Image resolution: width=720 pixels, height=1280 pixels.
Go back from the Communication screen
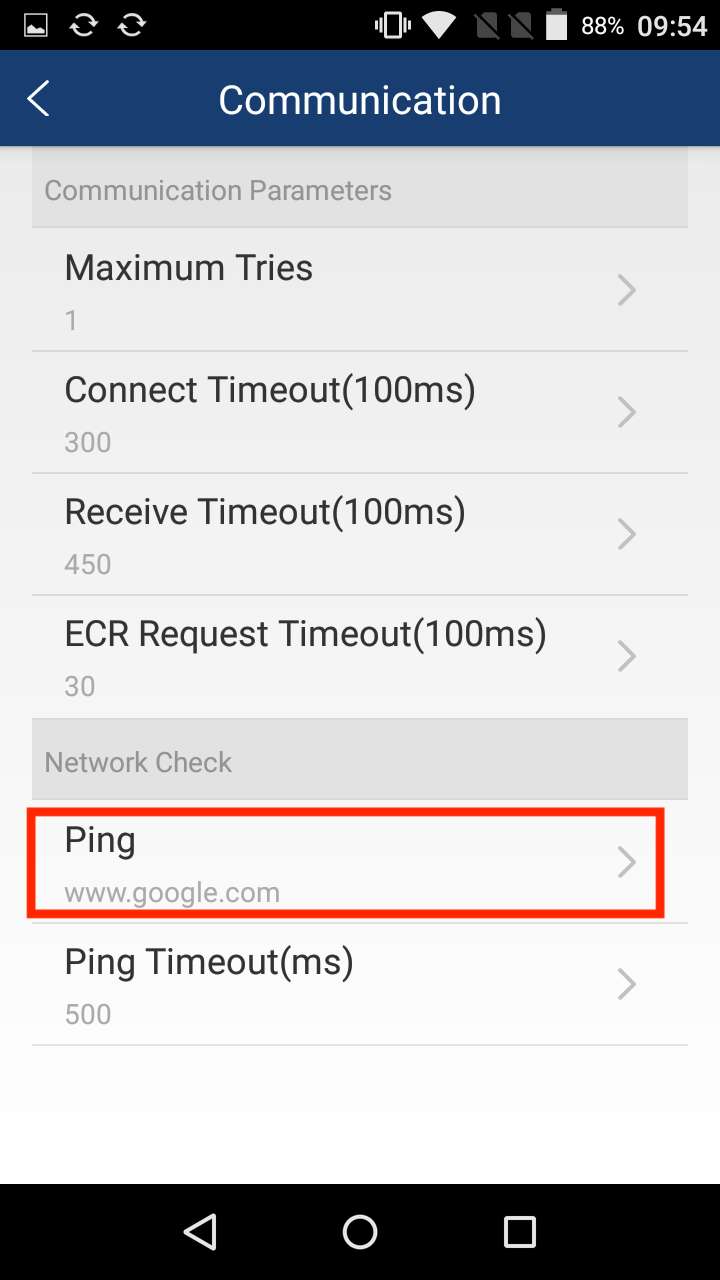pos(39,100)
